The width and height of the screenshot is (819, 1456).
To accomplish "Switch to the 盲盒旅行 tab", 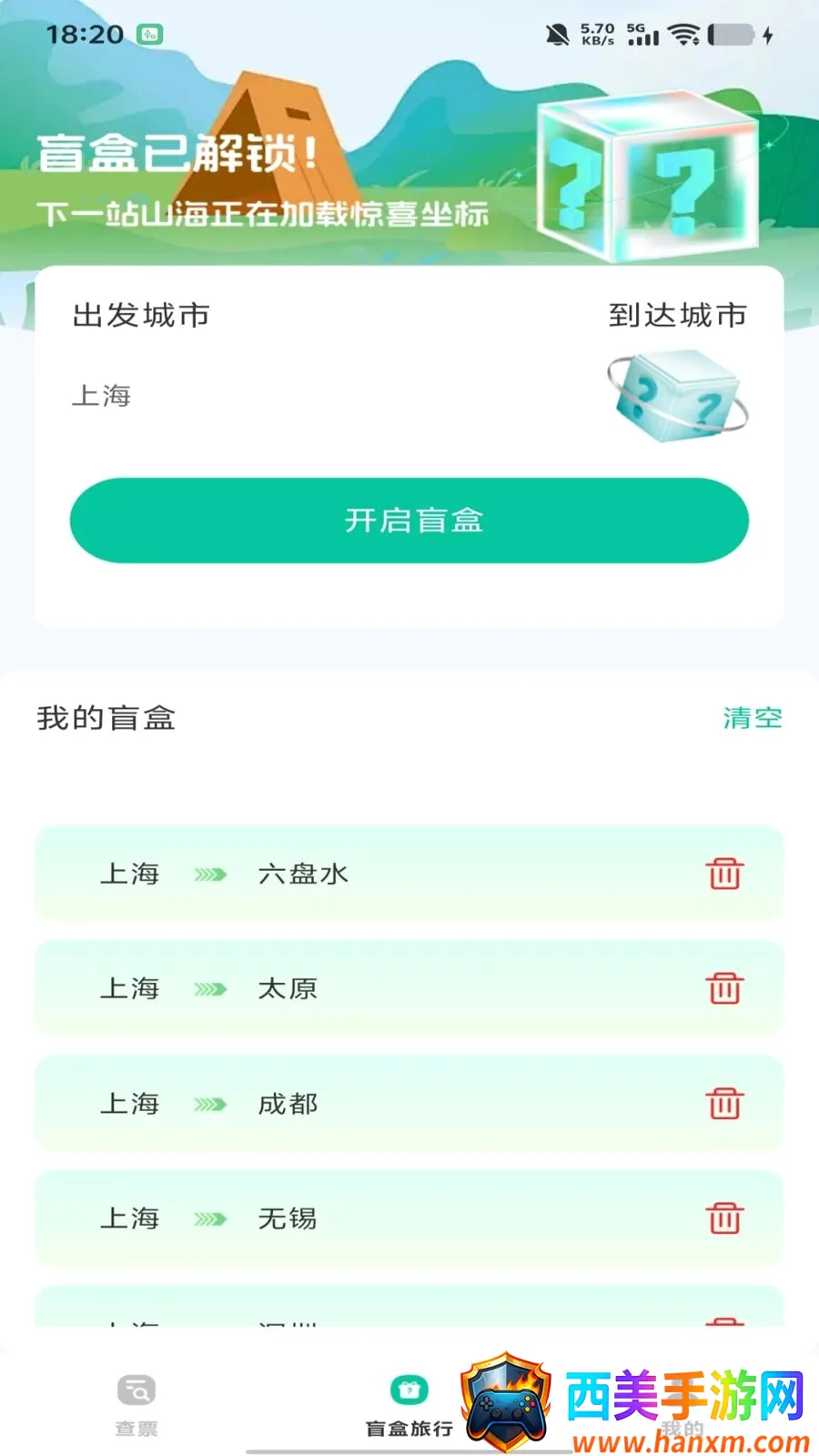I will [x=409, y=1404].
